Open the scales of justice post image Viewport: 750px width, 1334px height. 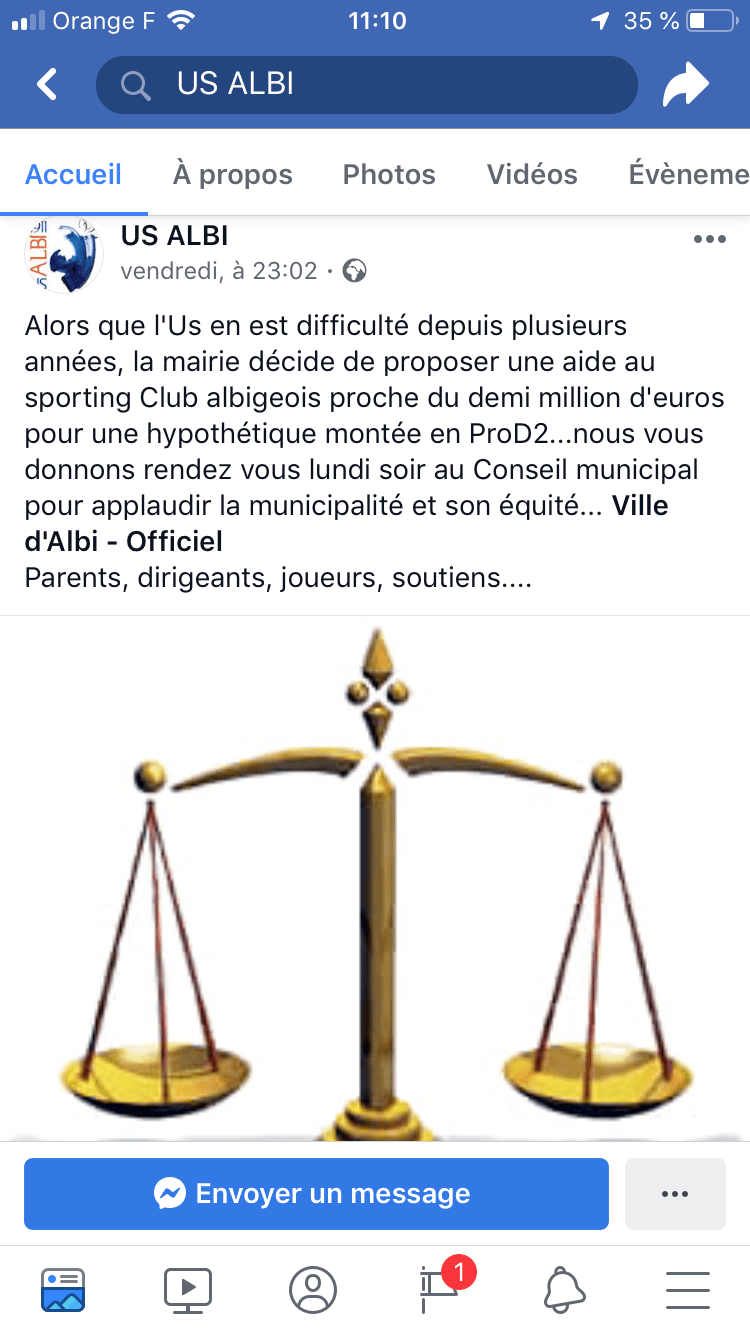[x=375, y=880]
